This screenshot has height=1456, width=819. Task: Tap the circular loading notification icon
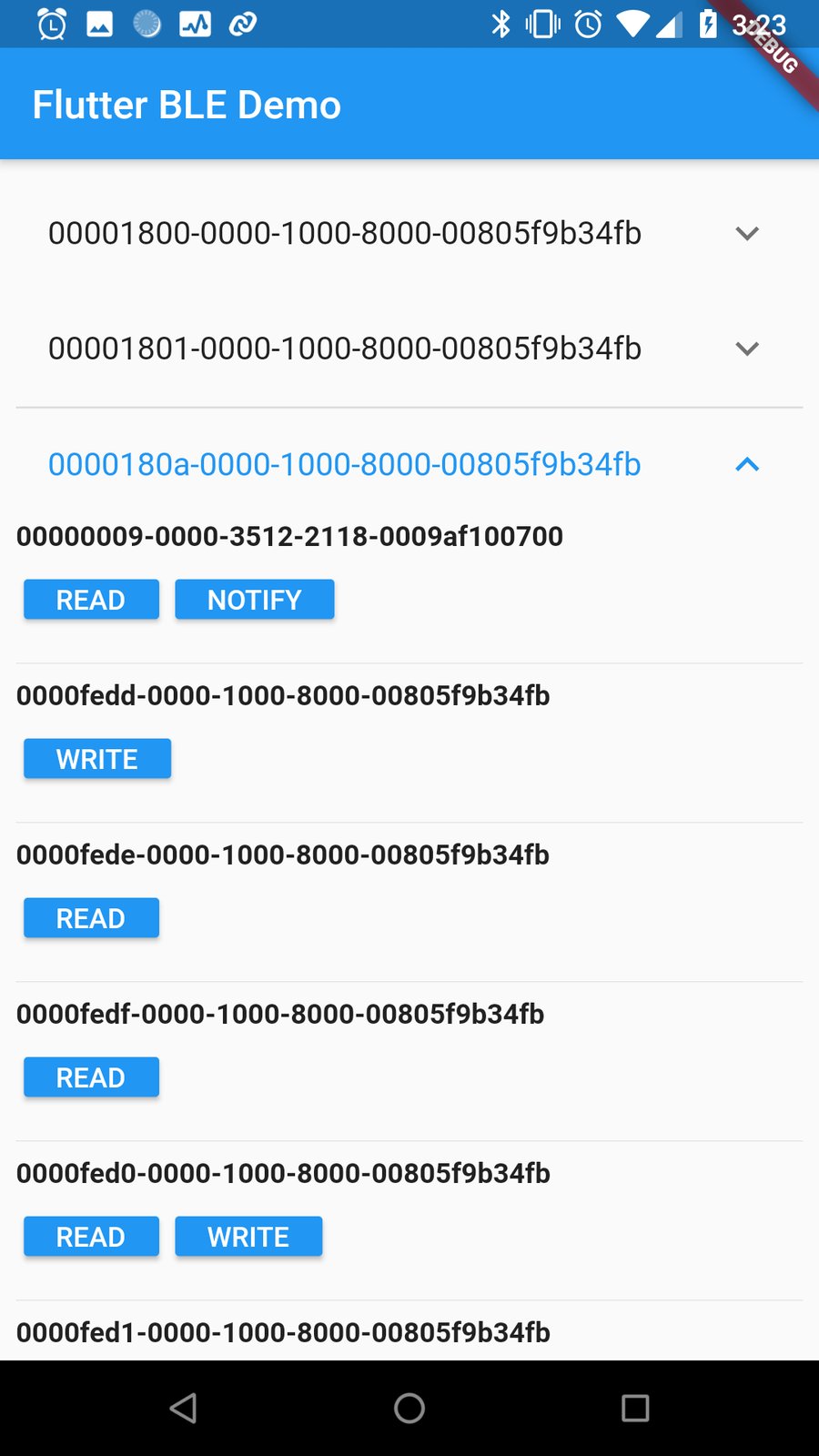click(147, 24)
